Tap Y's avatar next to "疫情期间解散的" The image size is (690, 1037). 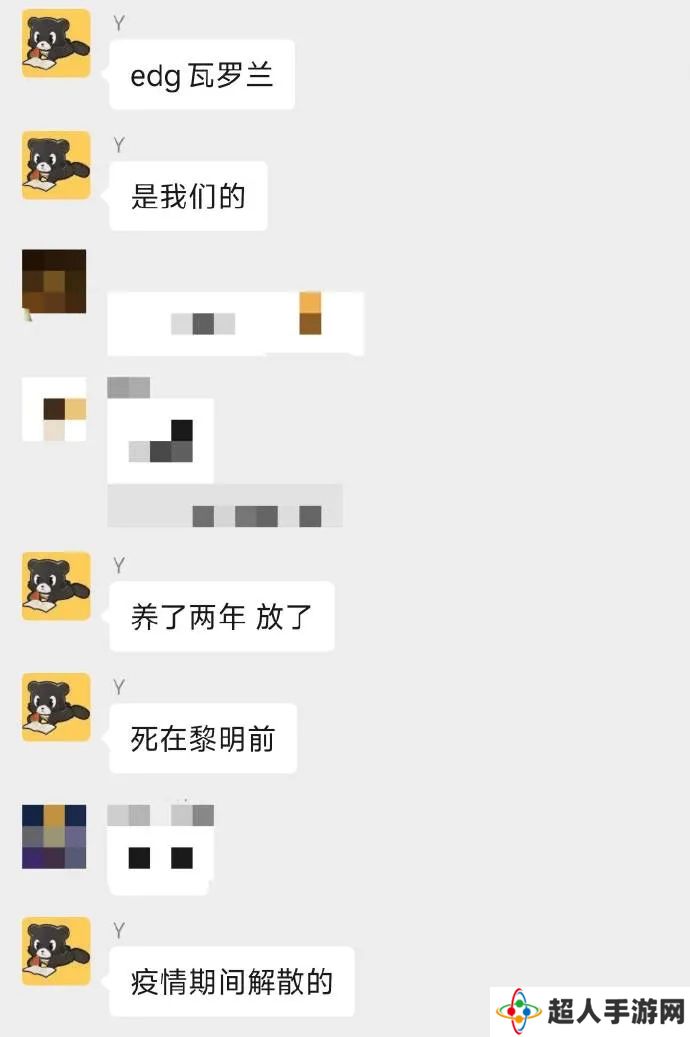56,952
